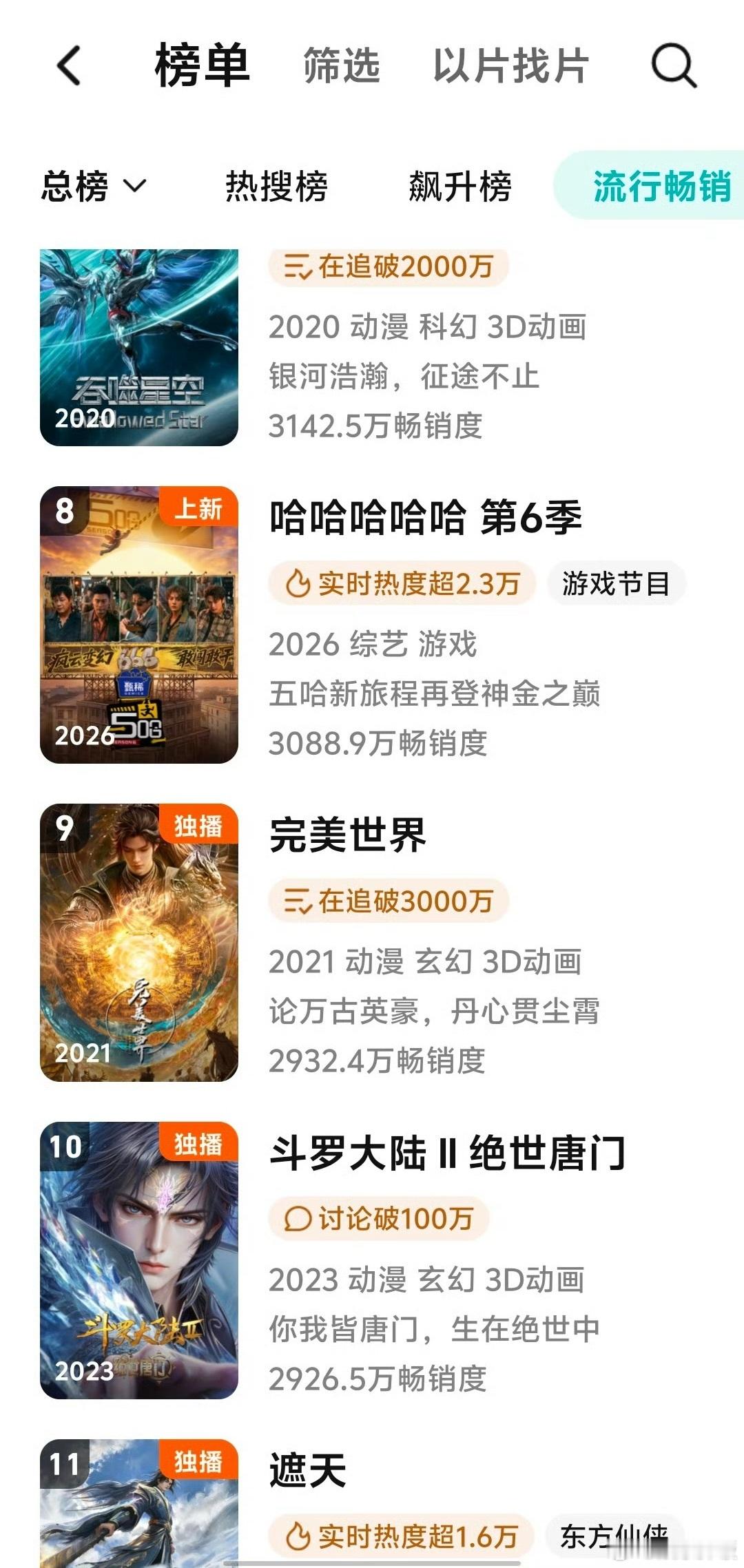Tap the 游戏节目 tag chip
This screenshot has height=1568, width=744.
click(615, 584)
